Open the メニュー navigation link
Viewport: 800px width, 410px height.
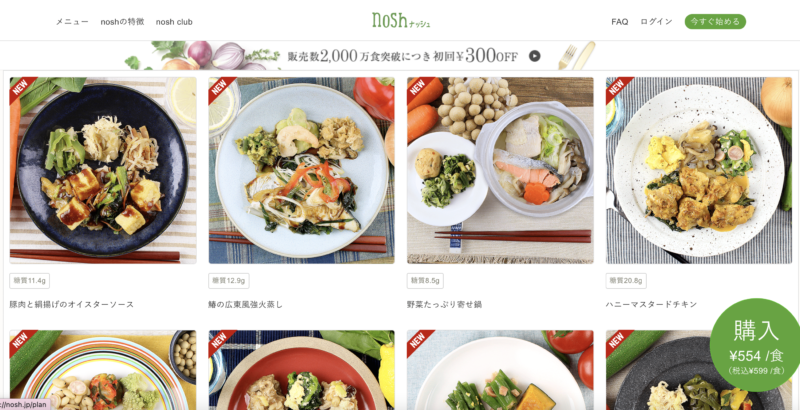(71, 21)
